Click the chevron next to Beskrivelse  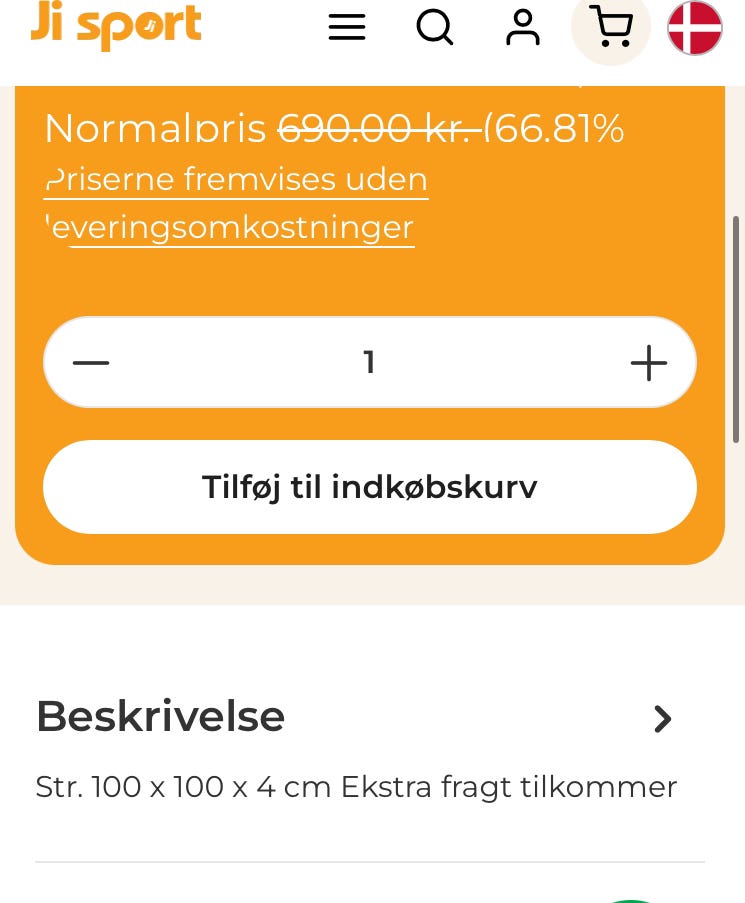click(662, 718)
